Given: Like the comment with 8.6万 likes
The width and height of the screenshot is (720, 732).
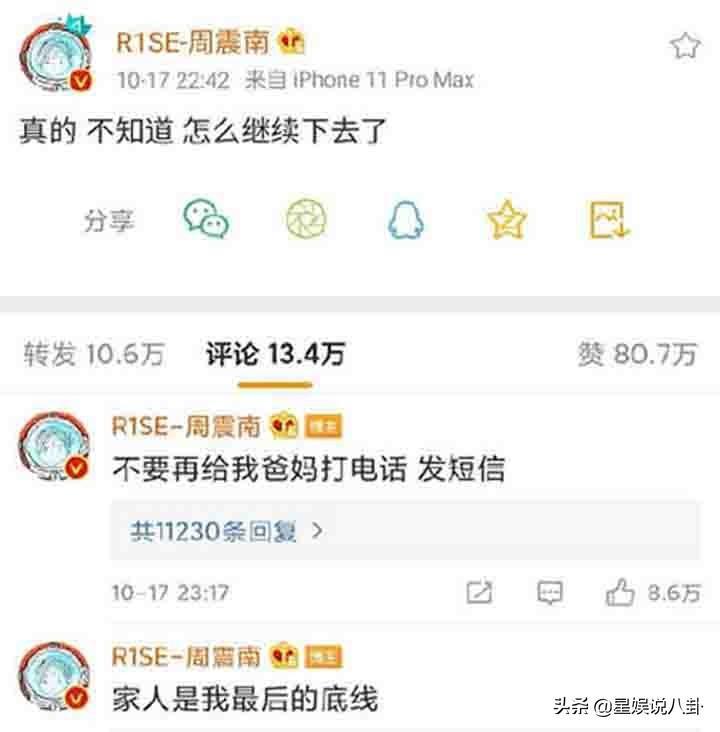Looking at the screenshot, I should 621,592.
